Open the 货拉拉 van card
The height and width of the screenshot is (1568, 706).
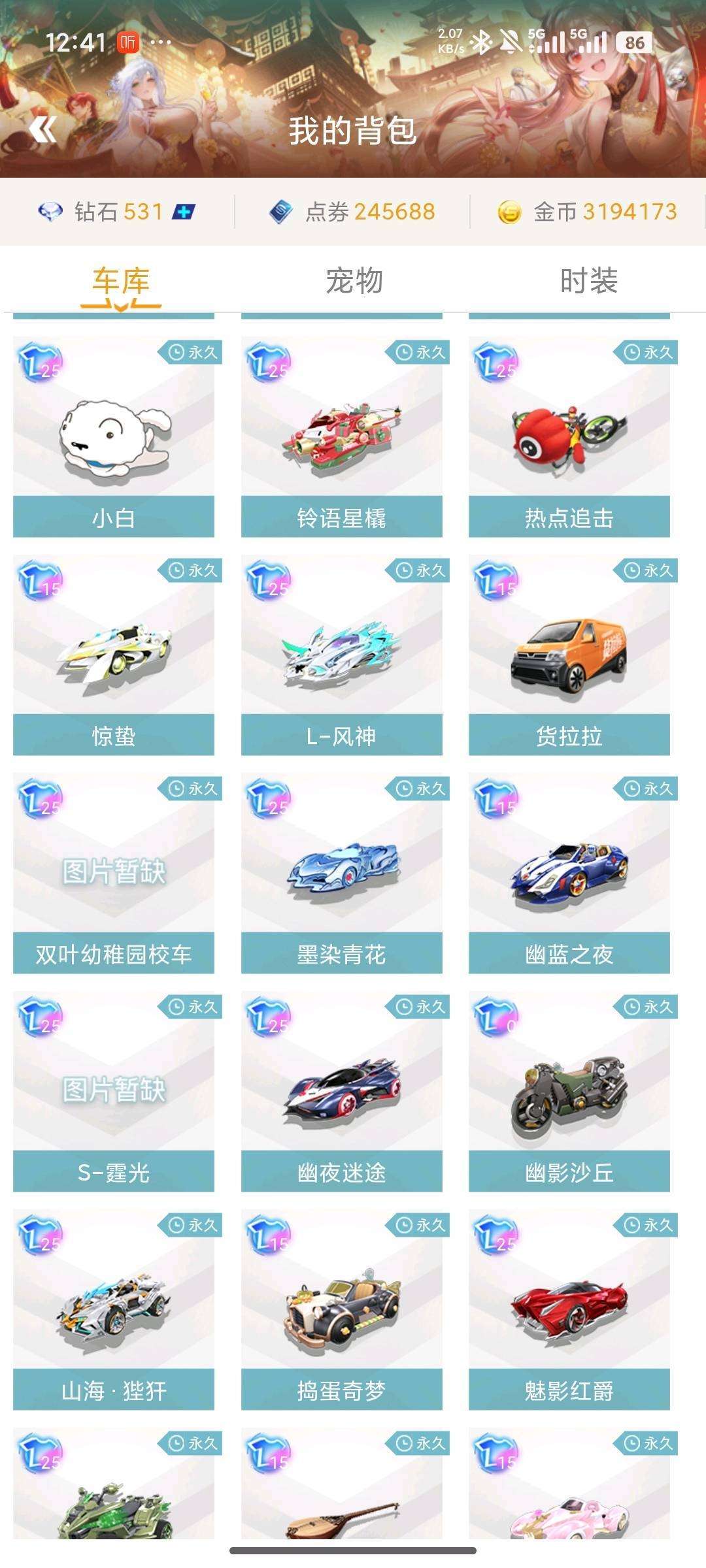pos(569,655)
